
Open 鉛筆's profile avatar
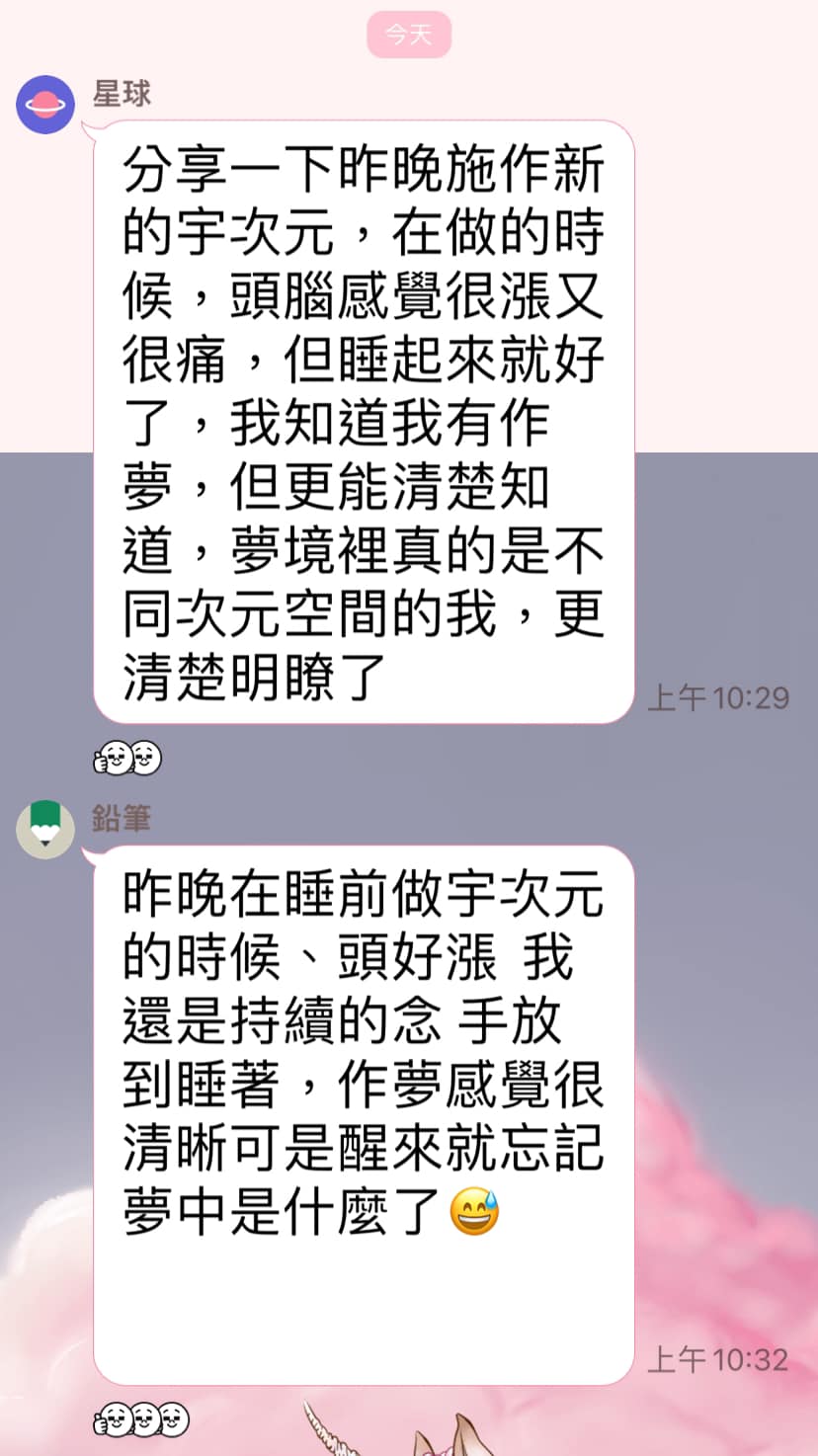[x=45, y=829]
